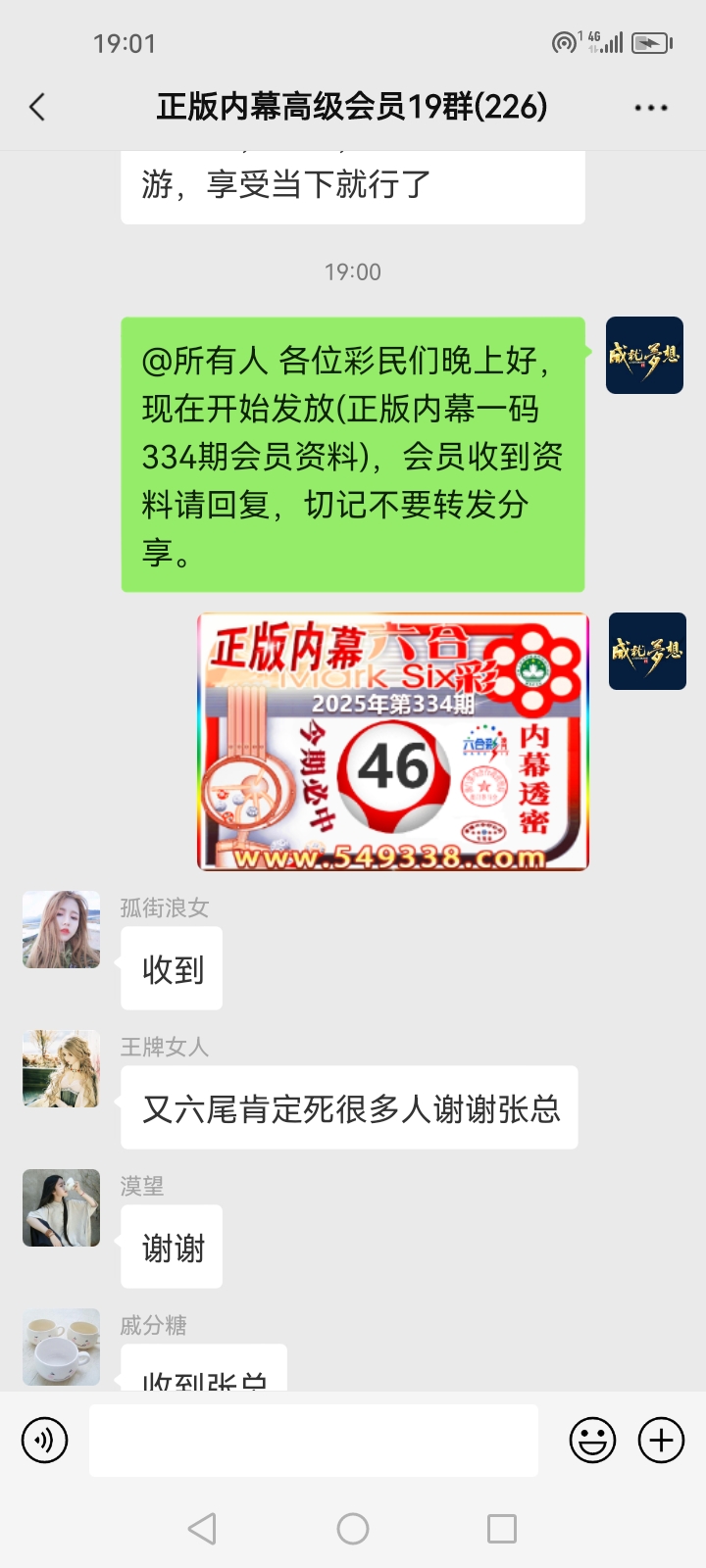Open the recent apps view
Image resolution: width=706 pixels, height=1568 pixels.
502,1529
